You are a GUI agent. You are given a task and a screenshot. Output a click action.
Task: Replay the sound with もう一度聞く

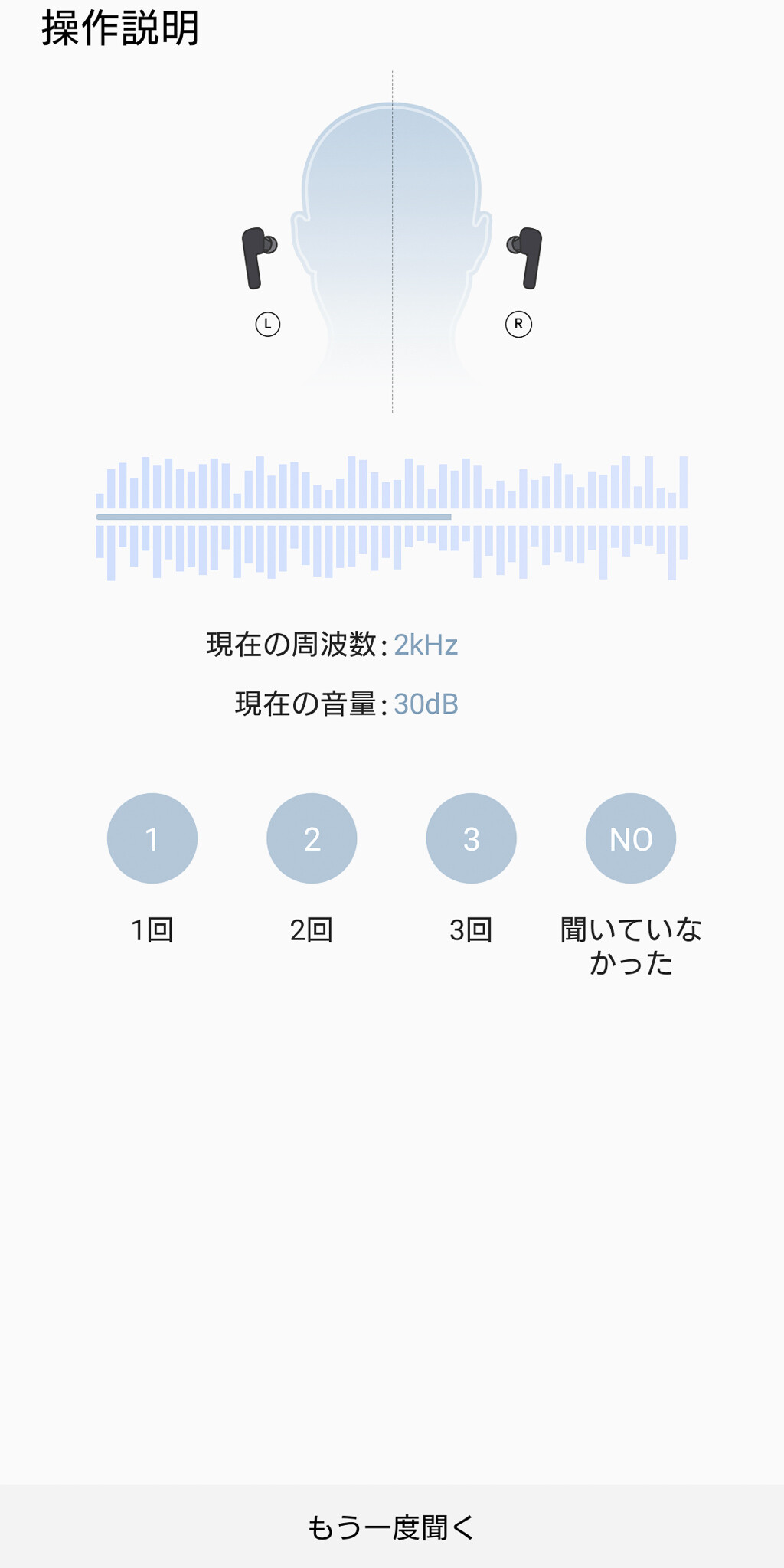click(x=392, y=1527)
